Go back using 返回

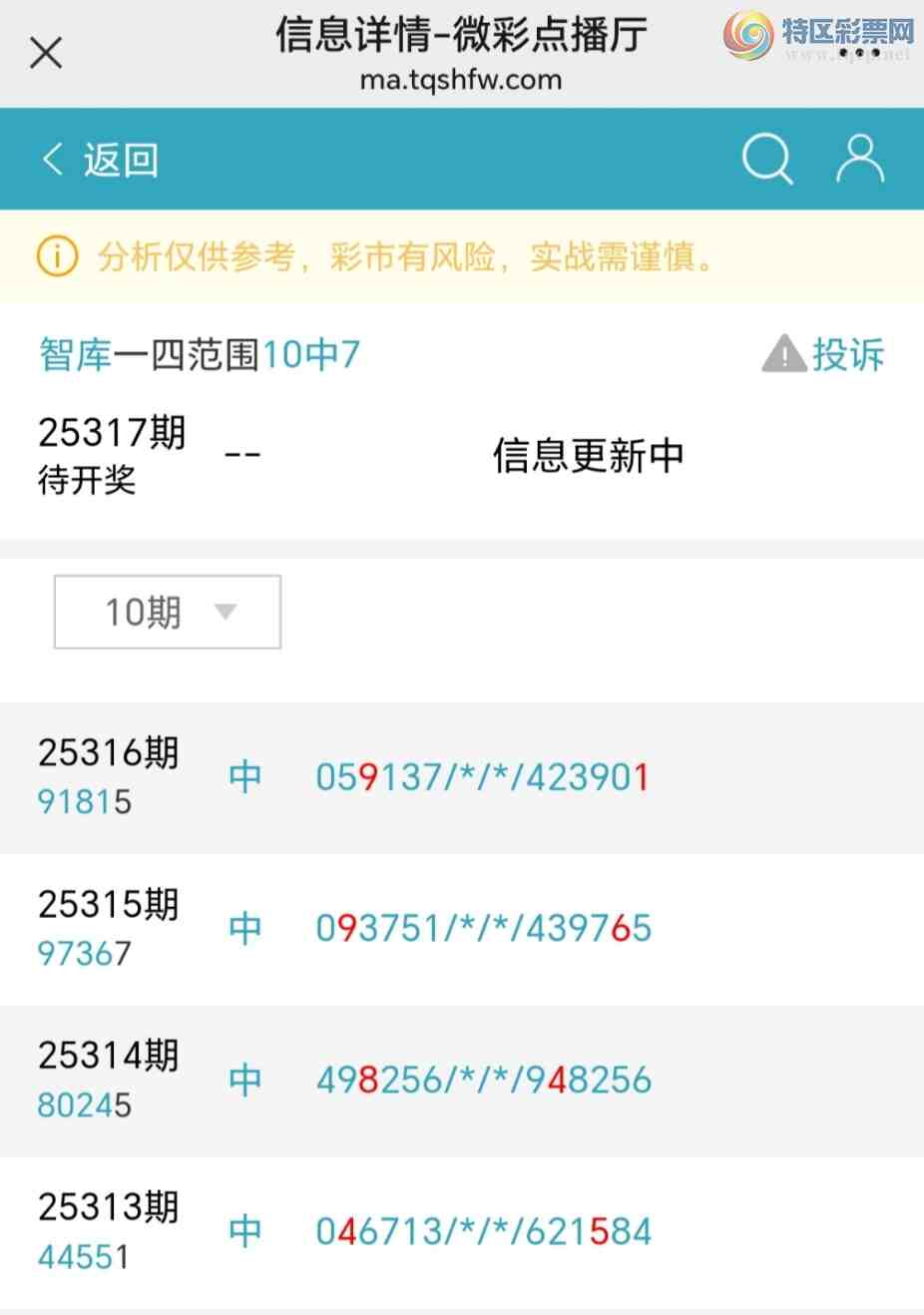click(x=100, y=160)
